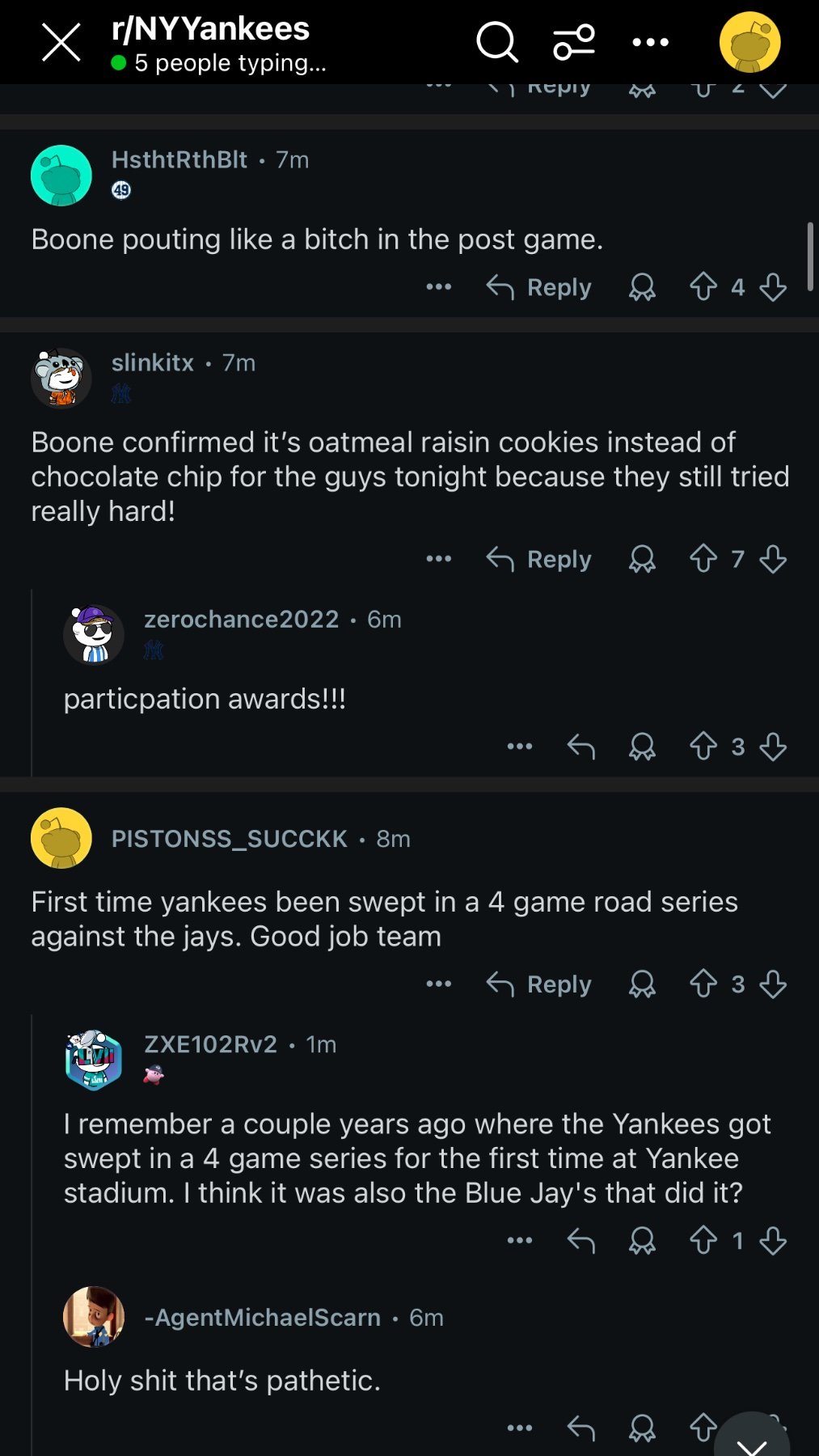Close the r/NYYankees comment thread

[x=61, y=42]
